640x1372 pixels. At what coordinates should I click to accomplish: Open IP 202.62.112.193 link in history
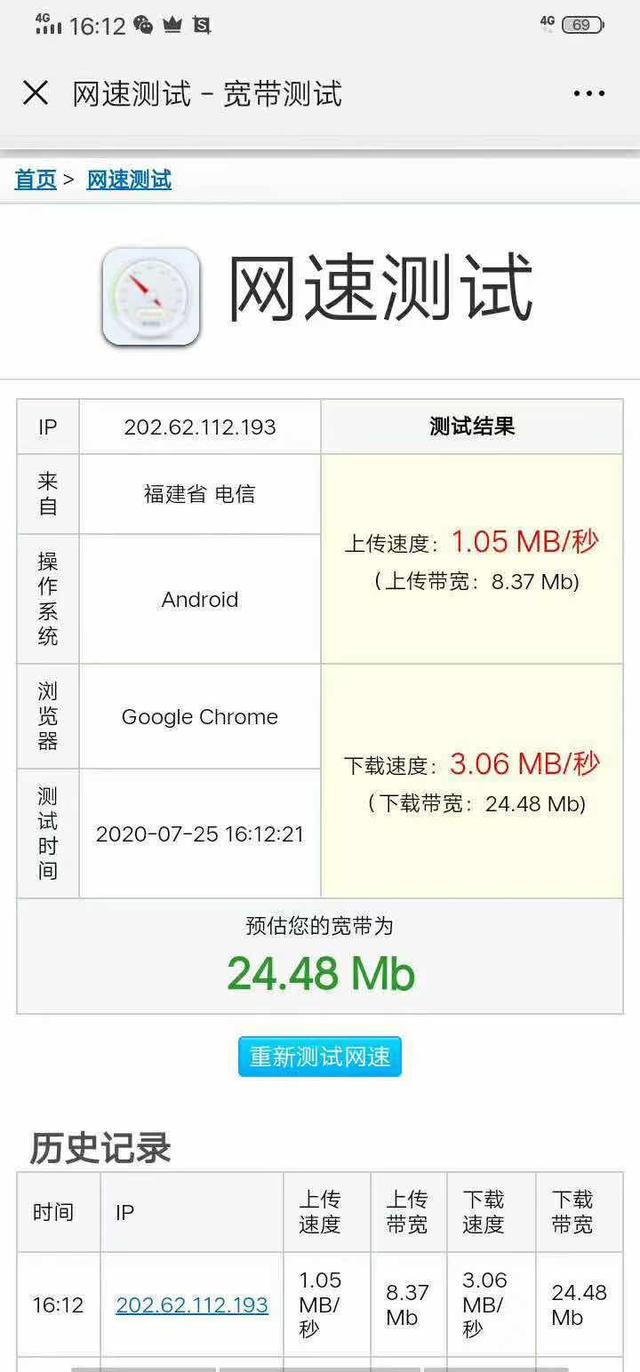click(192, 1305)
